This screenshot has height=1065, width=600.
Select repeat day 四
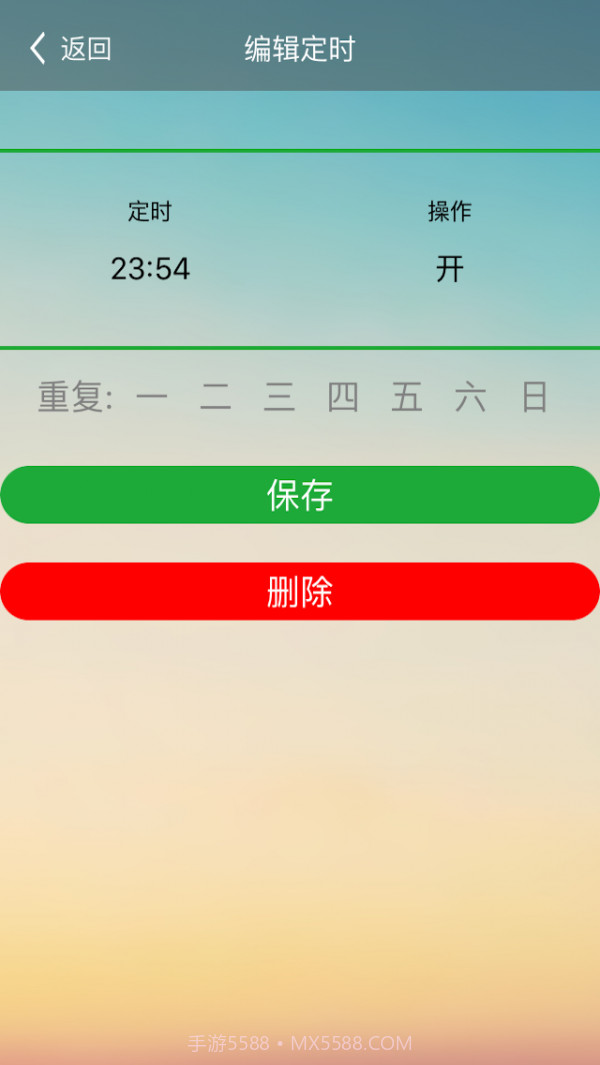(x=343, y=398)
